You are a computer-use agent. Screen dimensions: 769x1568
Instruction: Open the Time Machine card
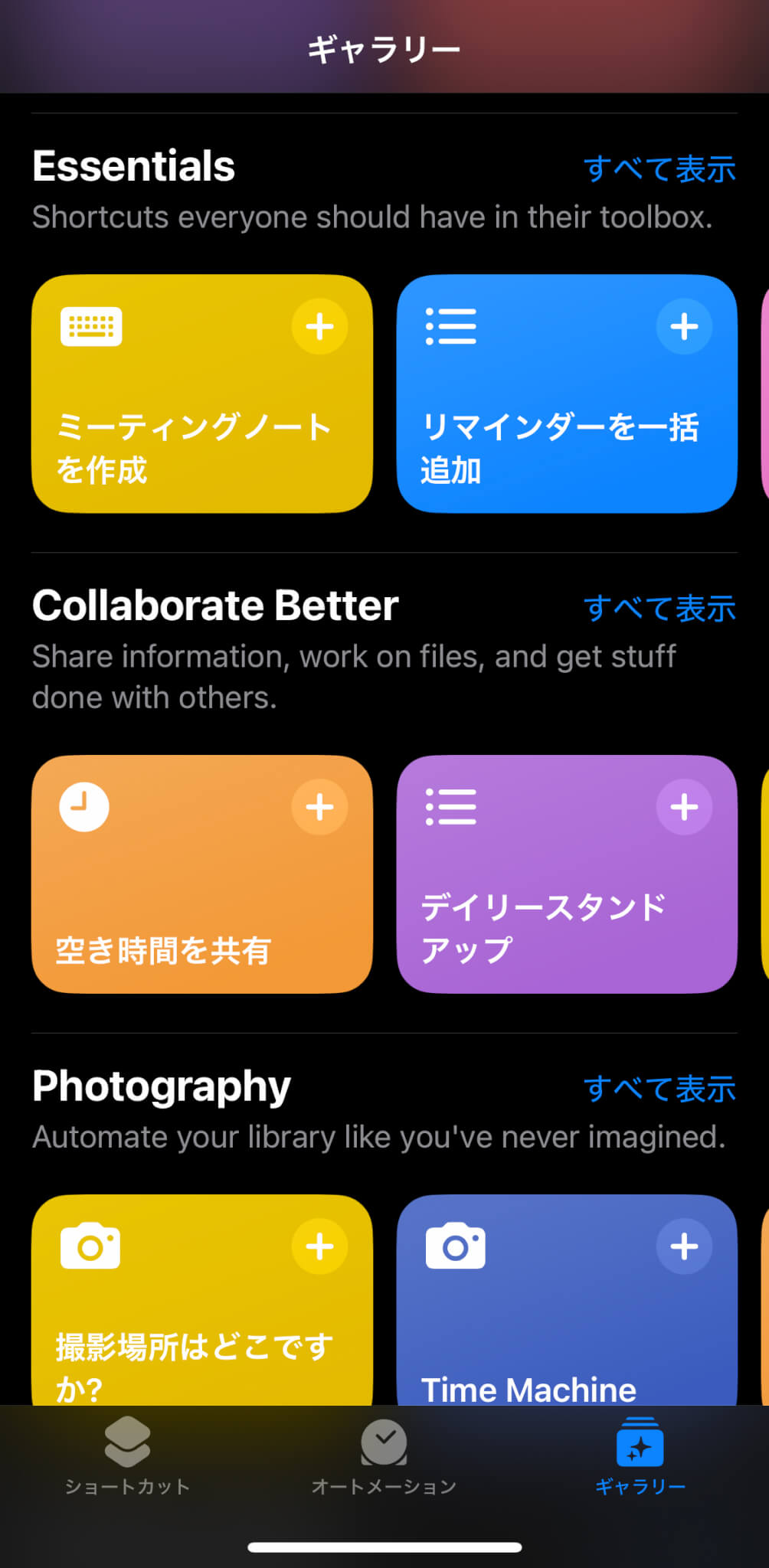click(x=567, y=1300)
